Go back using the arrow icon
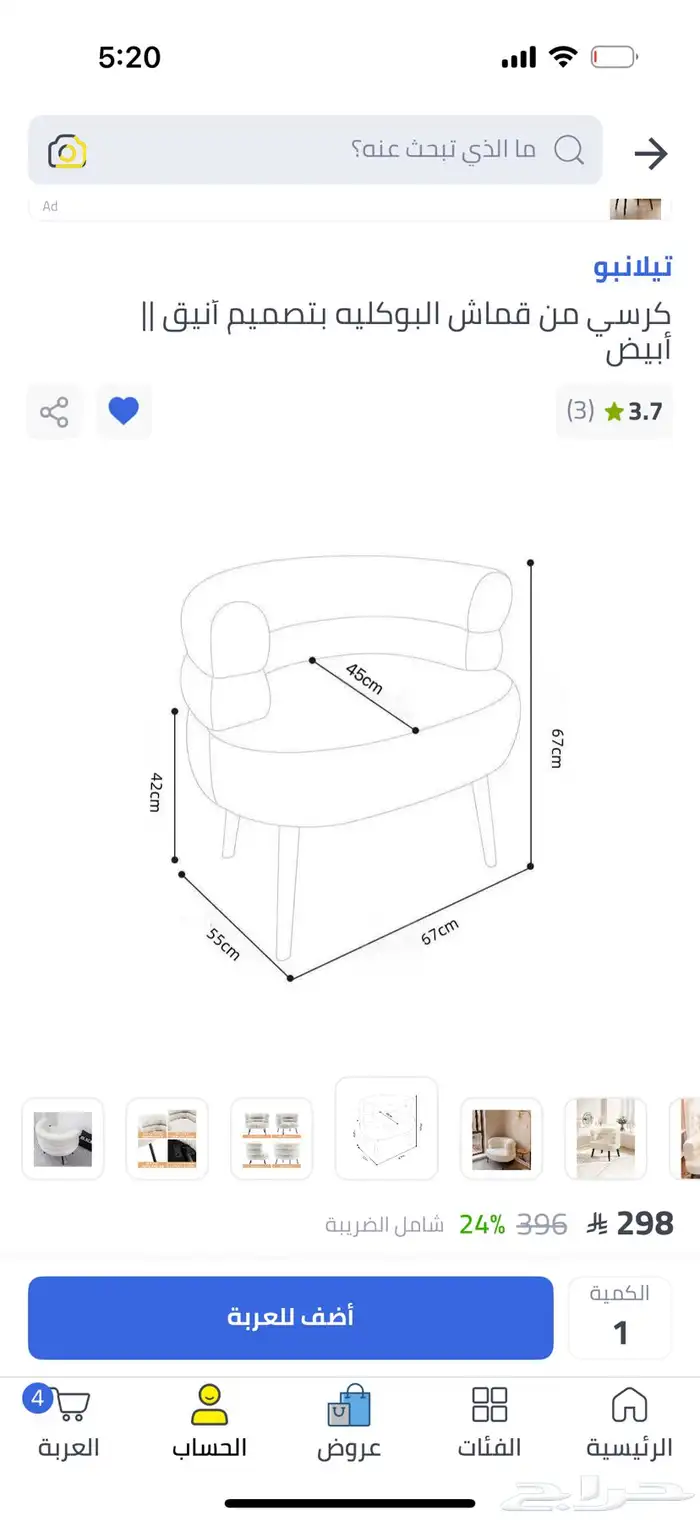This screenshot has width=700, height=1522. point(651,153)
